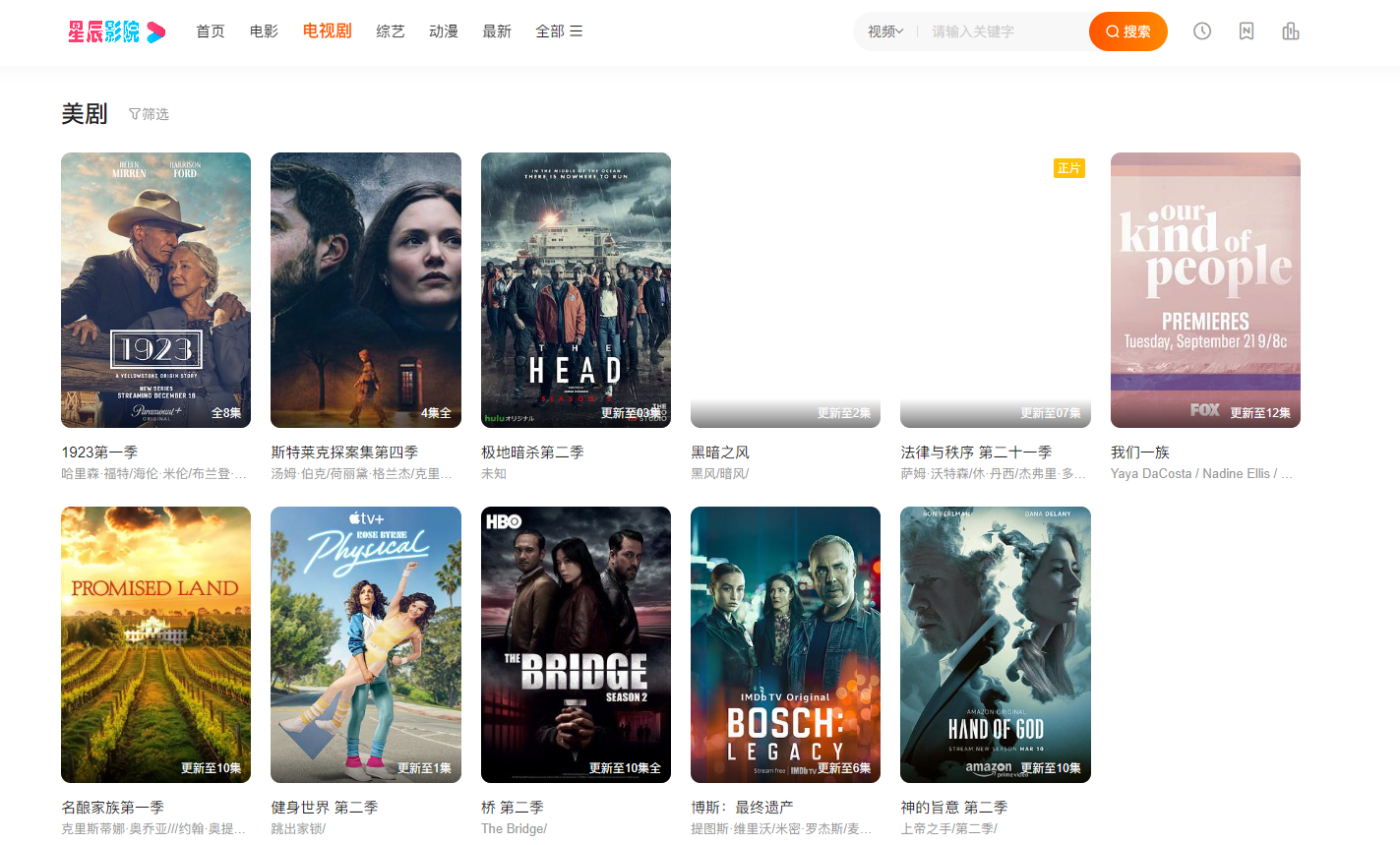Open the 名酿家族第一季 poster
1400x845 pixels.
tap(155, 644)
